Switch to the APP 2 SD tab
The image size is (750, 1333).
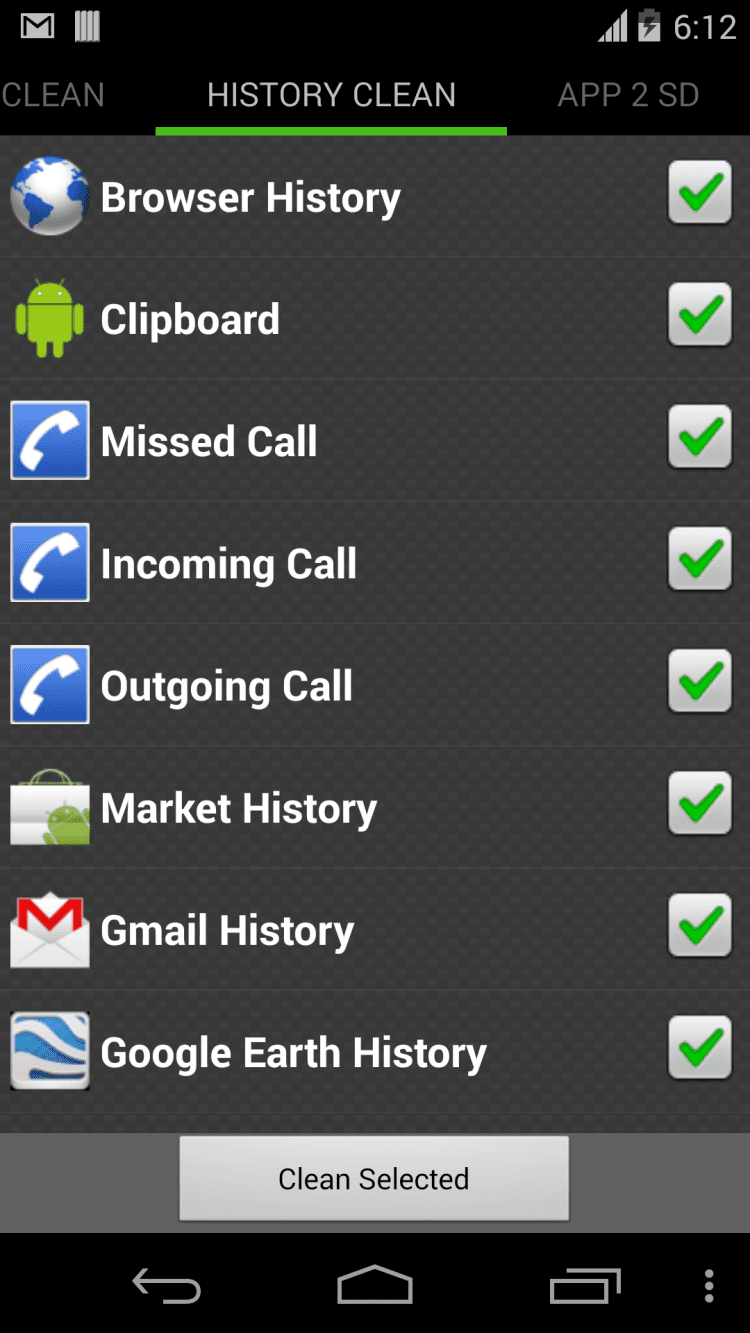click(x=628, y=95)
